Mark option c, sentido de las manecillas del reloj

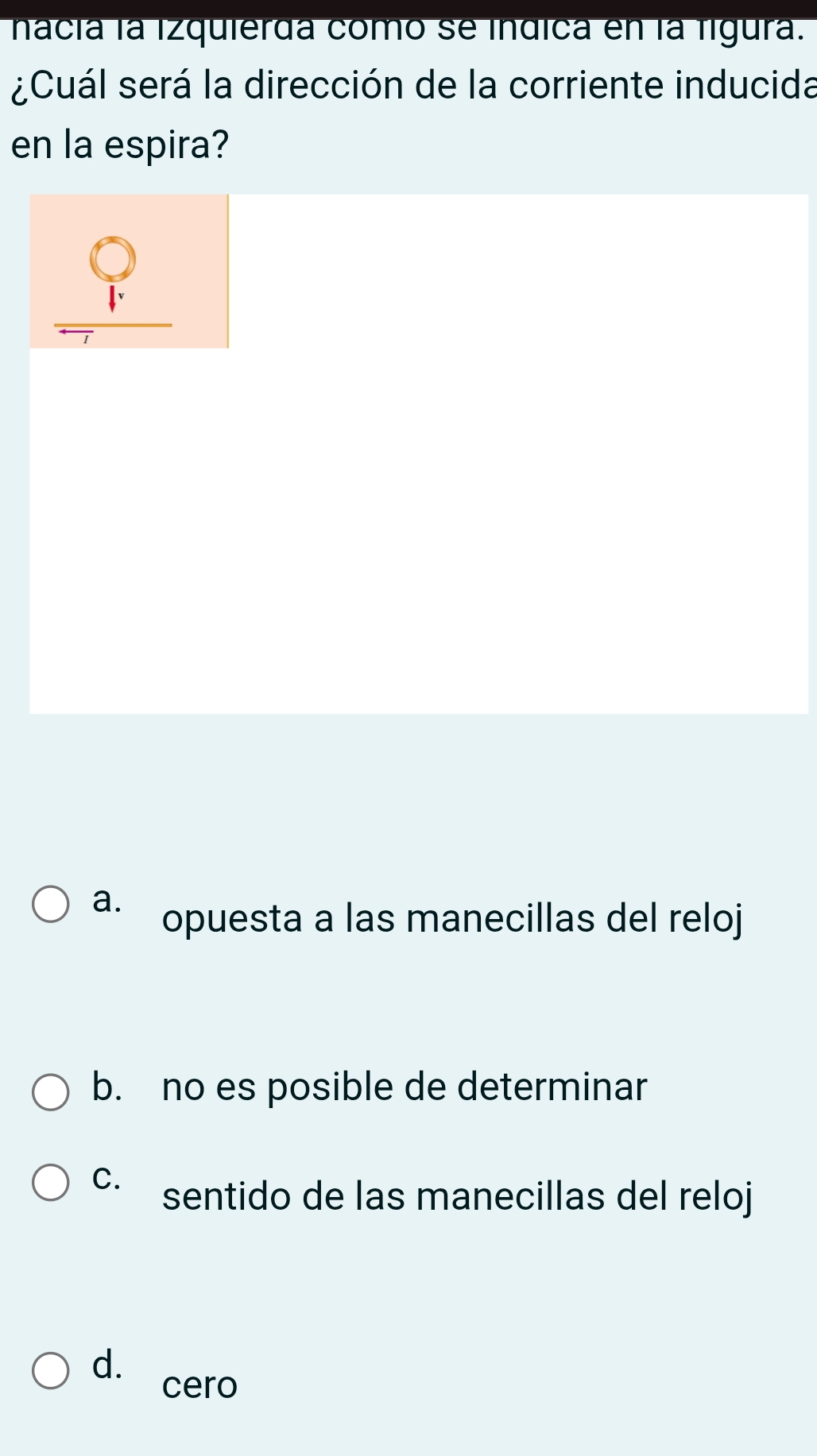(51, 1183)
